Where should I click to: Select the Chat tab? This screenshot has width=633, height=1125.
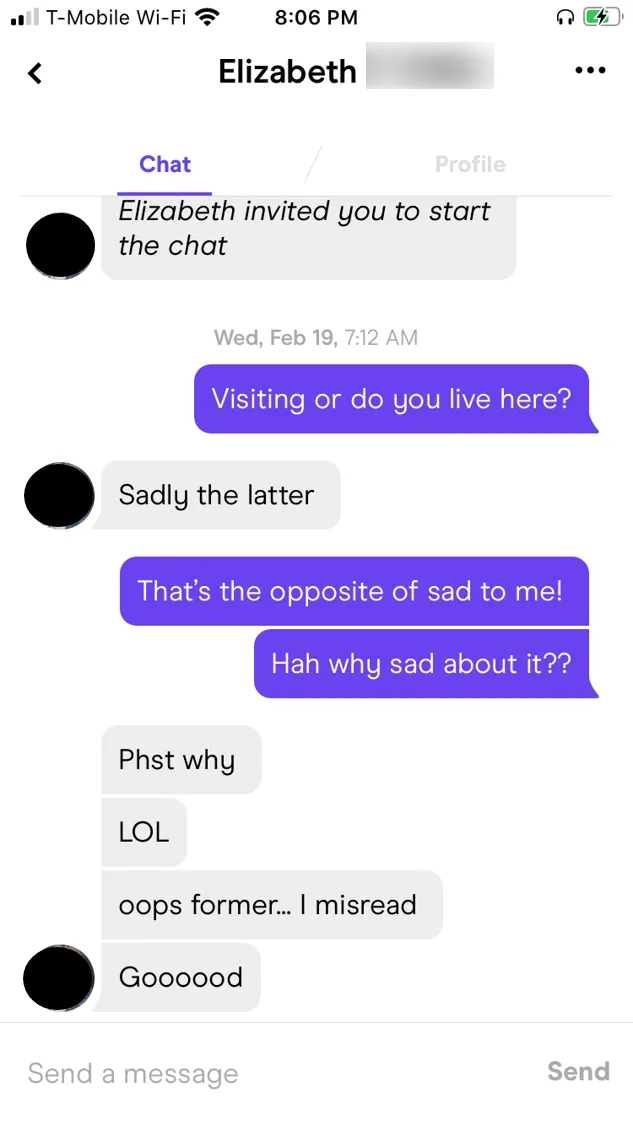point(165,165)
